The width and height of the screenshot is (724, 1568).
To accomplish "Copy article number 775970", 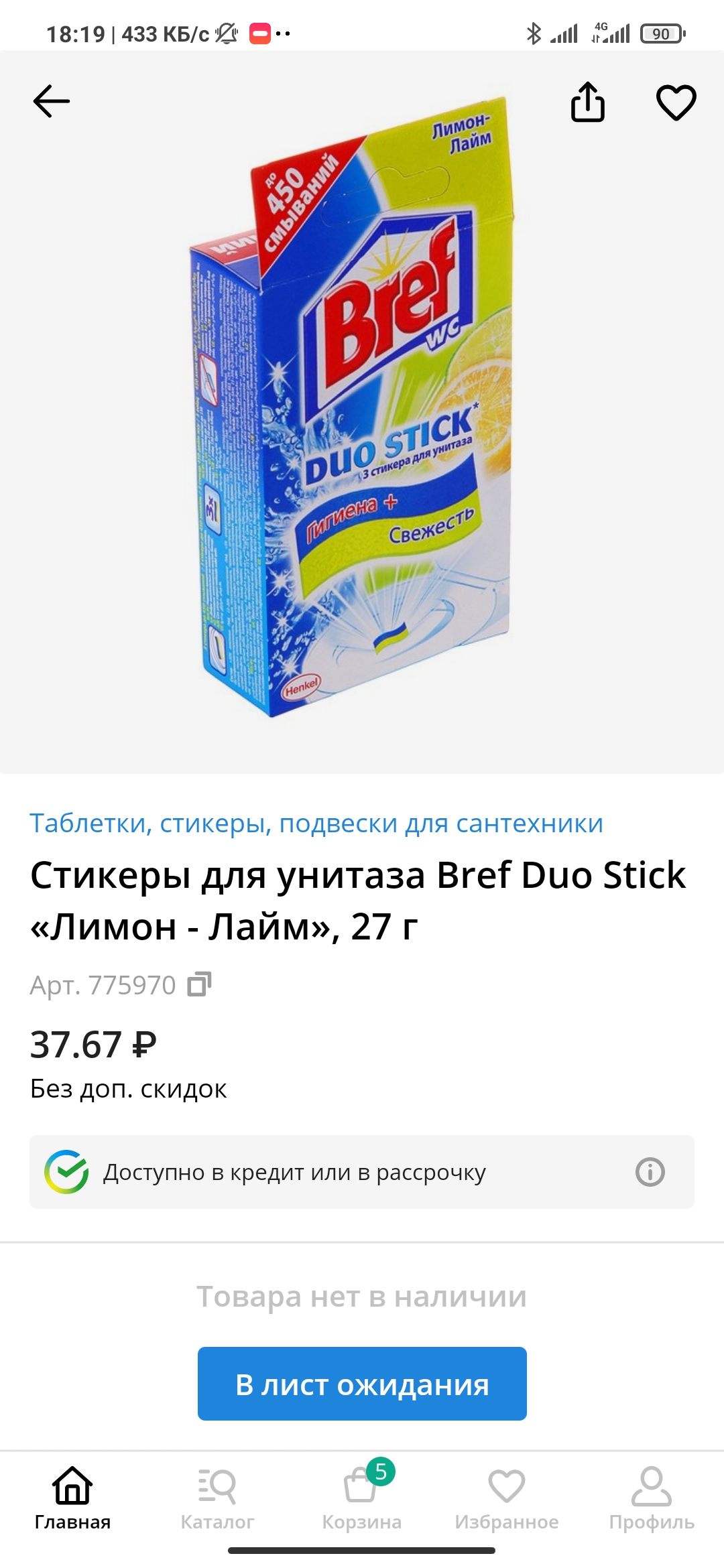I will pos(199,984).
